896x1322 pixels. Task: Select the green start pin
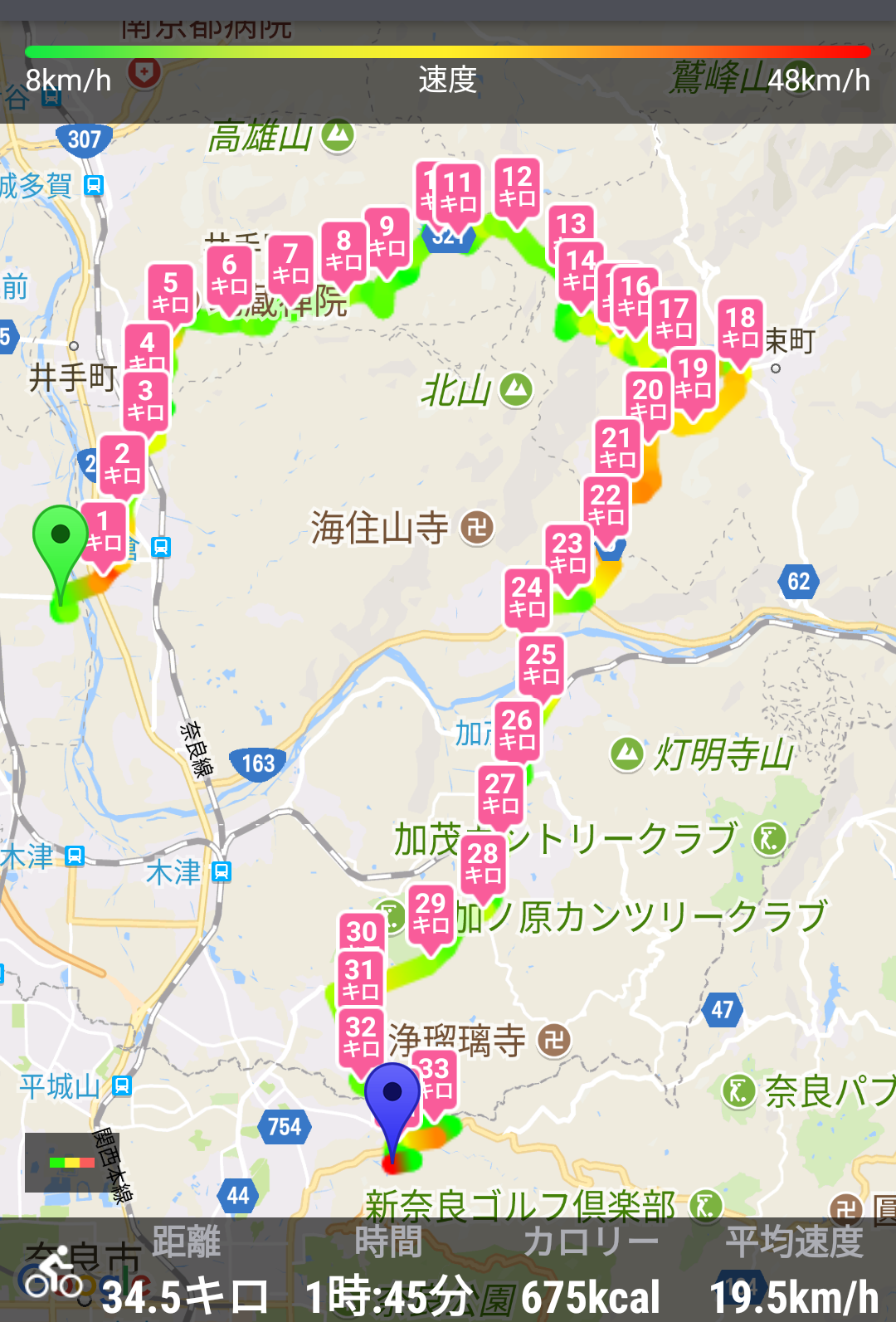coord(60,540)
